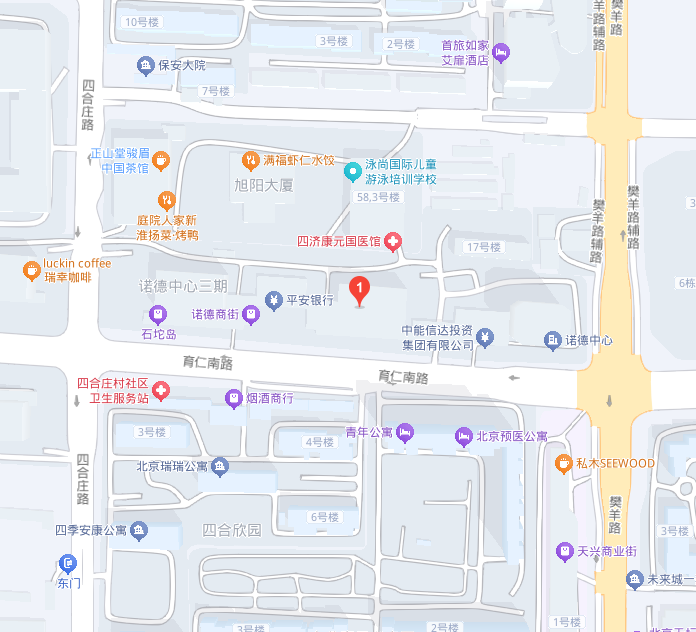Select the 首旅如家艾扉酒店 hotel marker
696x632 pixels.
[501, 51]
